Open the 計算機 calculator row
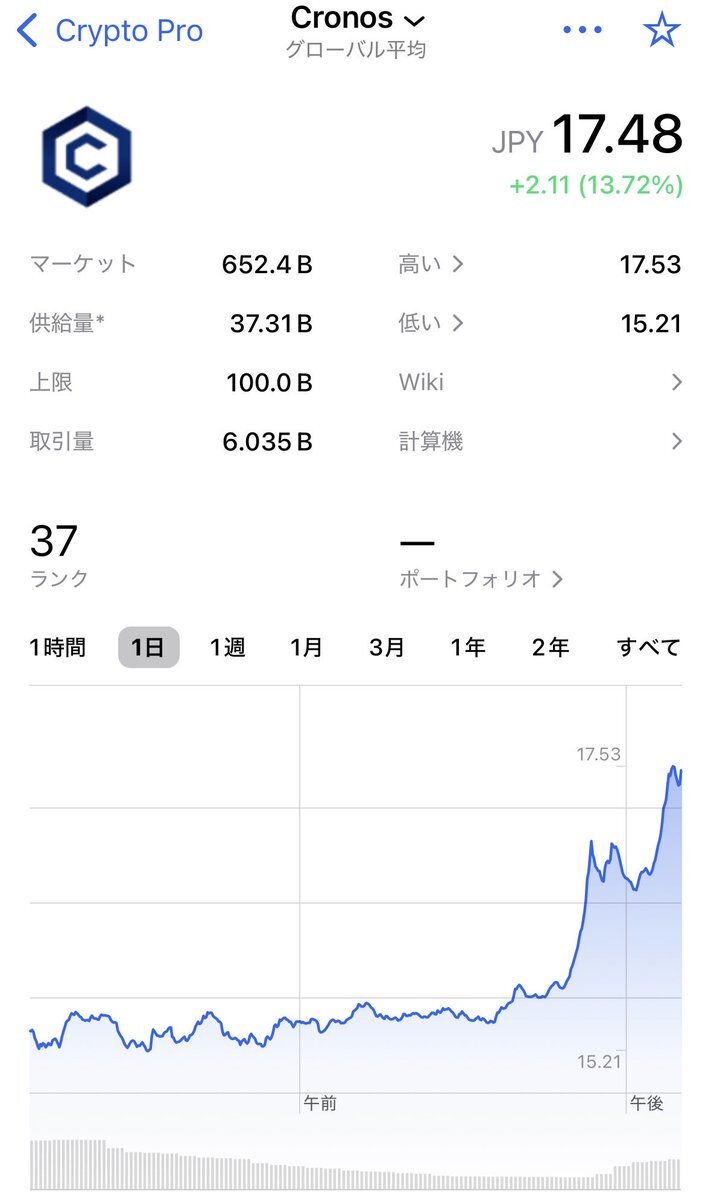711x1200 pixels. point(540,441)
